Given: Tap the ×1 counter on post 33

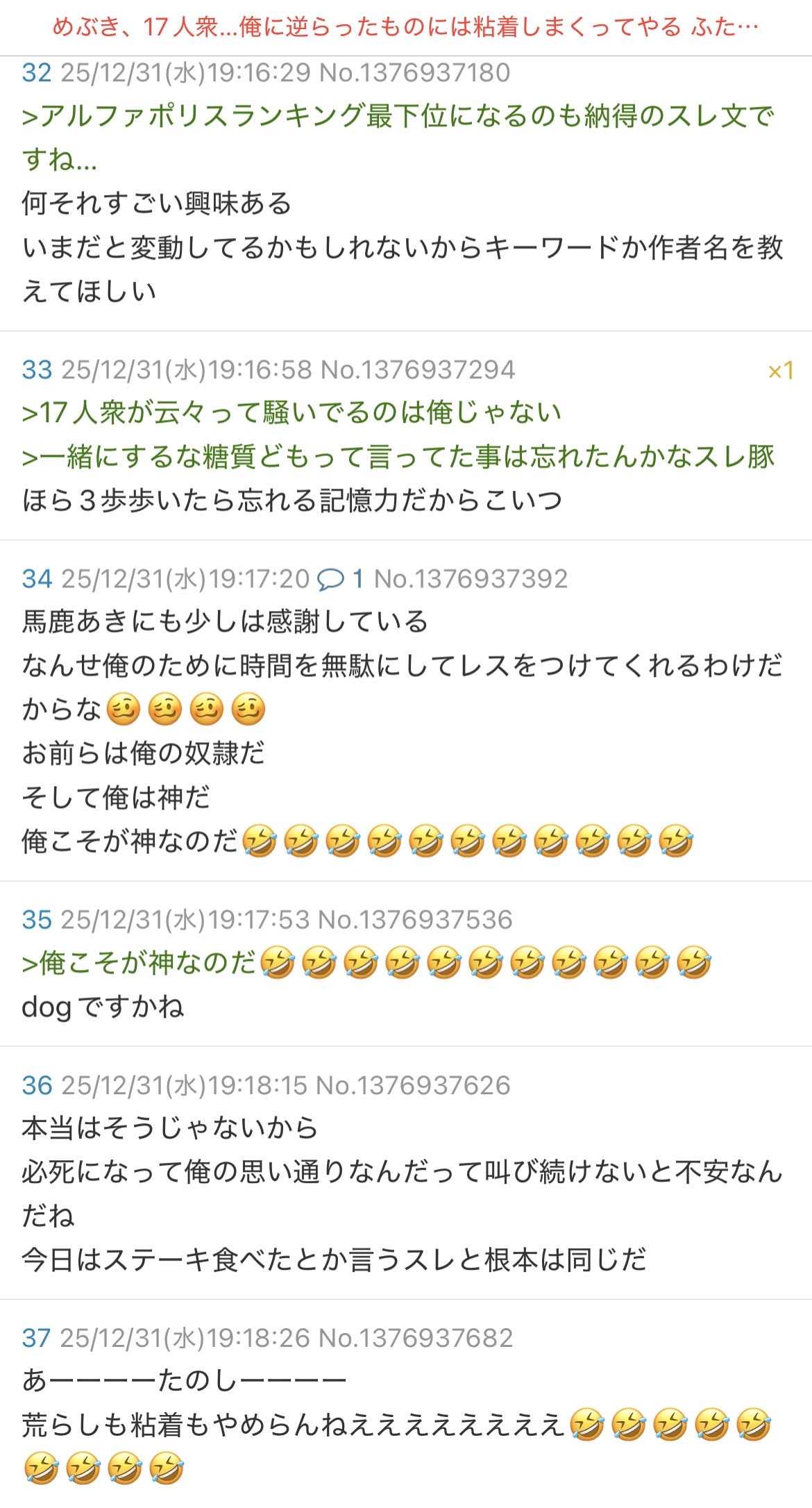Looking at the screenshot, I should point(780,371).
